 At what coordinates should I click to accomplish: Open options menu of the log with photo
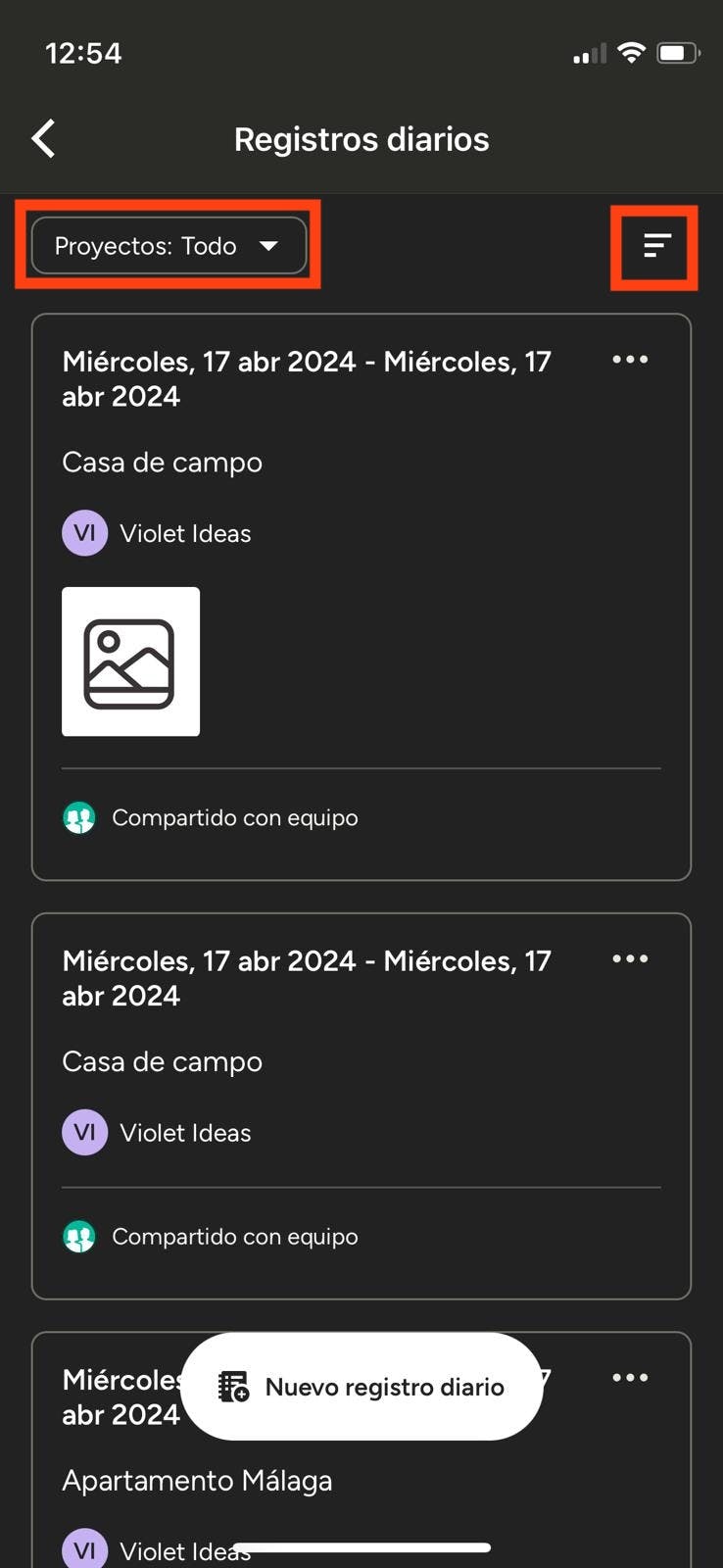pos(630,360)
